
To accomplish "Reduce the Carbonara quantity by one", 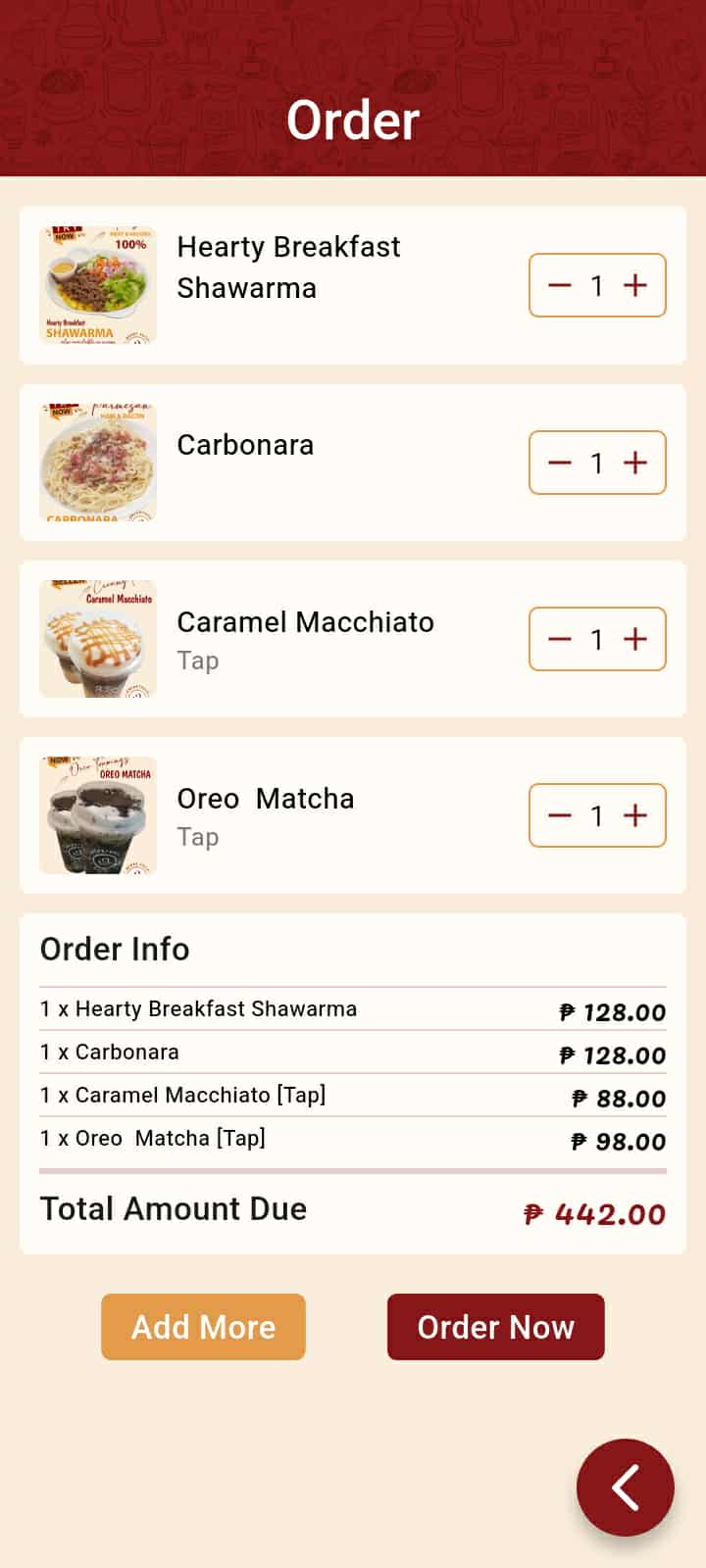I will click(560, 463).
